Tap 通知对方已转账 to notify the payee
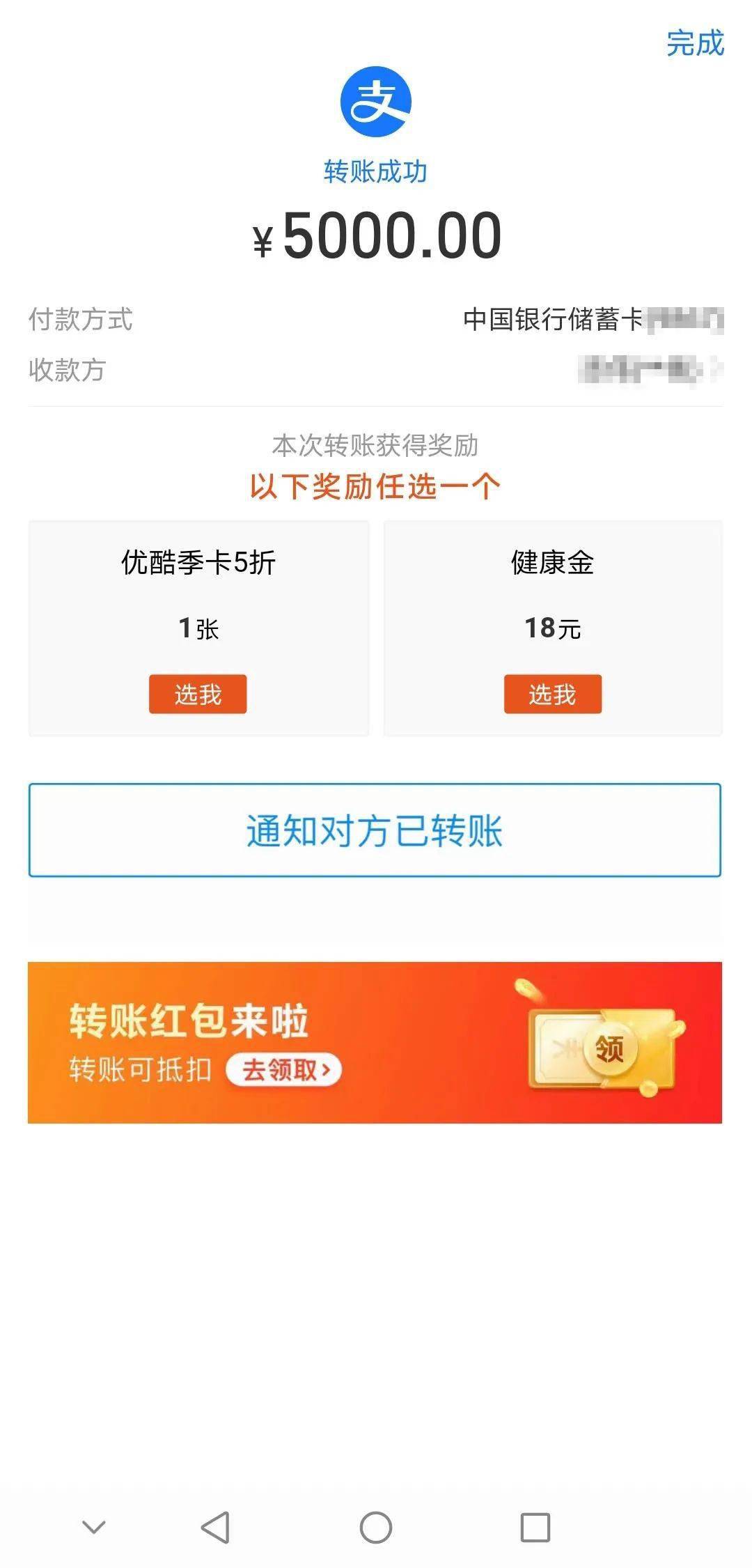This screenshot has height=1568, width=752. [x=375, y=830]
